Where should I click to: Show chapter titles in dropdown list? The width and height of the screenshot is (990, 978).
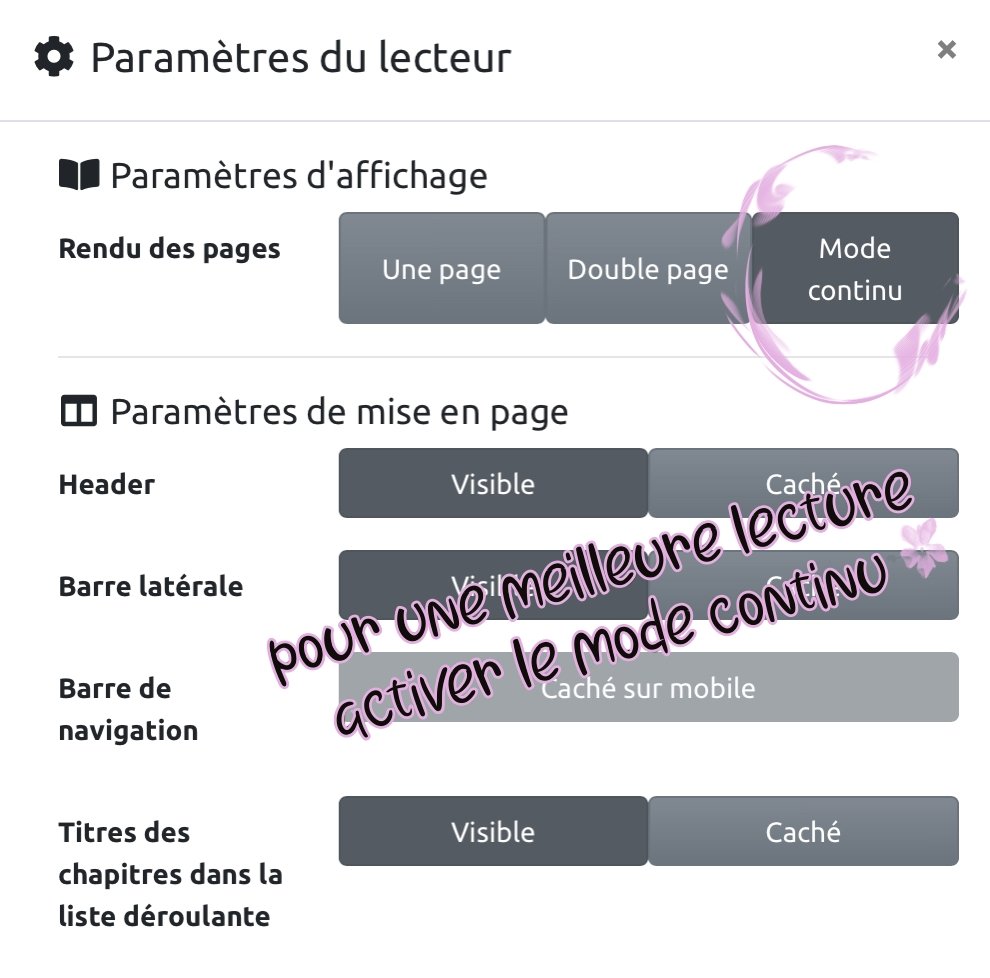493,832
